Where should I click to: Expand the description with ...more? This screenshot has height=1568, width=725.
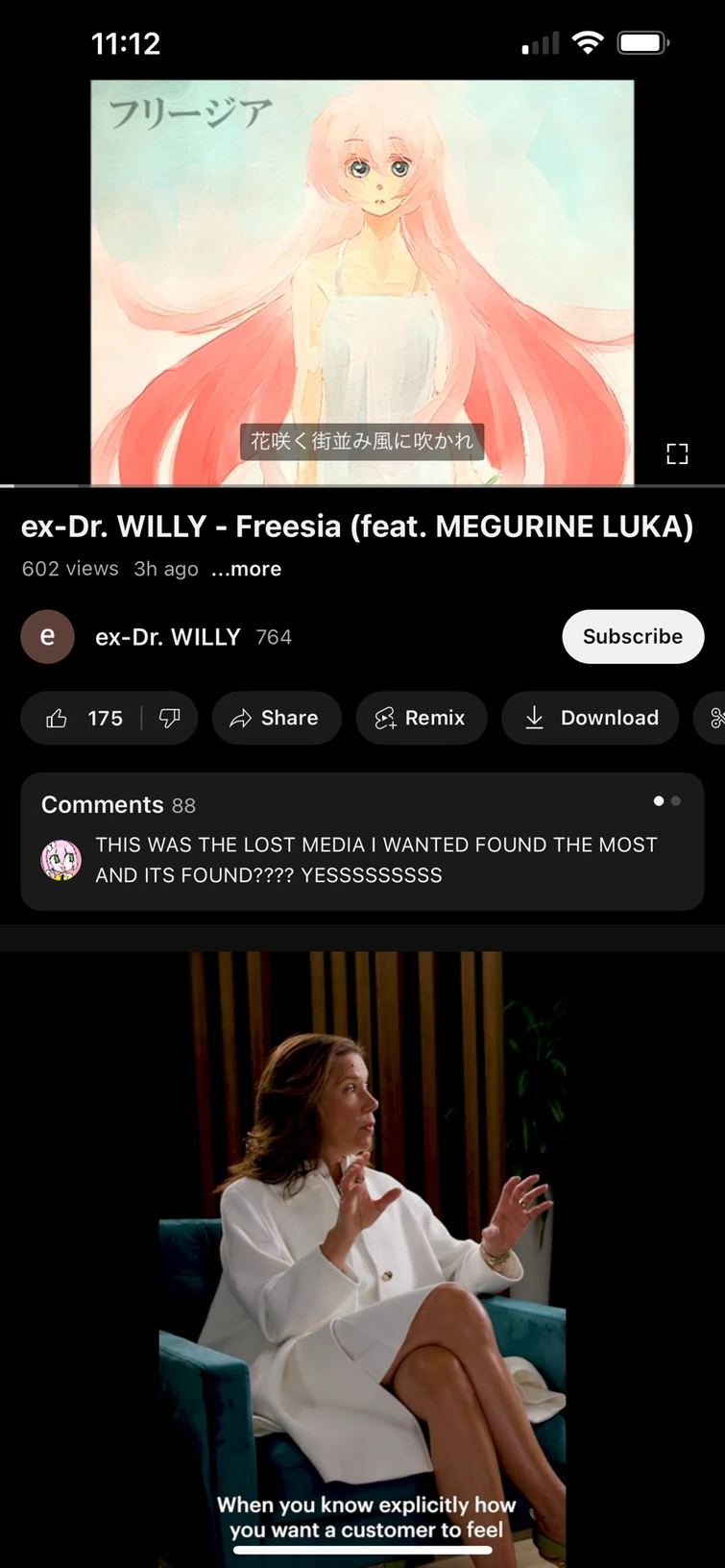point(247,569)
